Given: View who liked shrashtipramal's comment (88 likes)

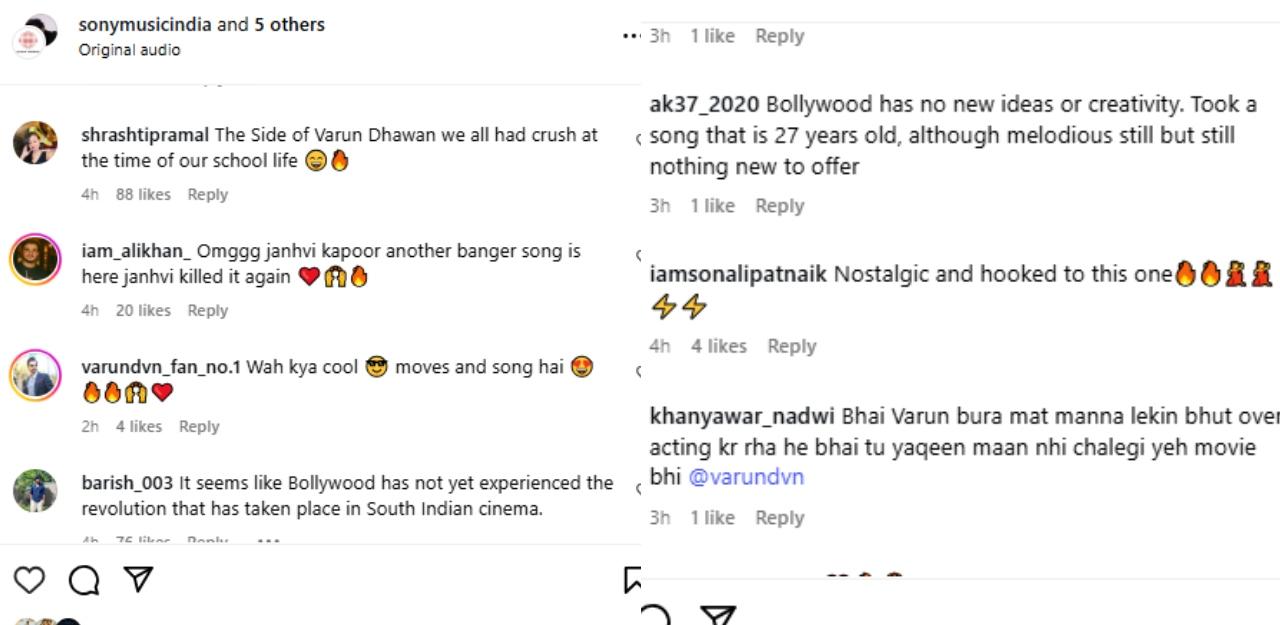Looking at the screenshot, I should click(143, 194).
